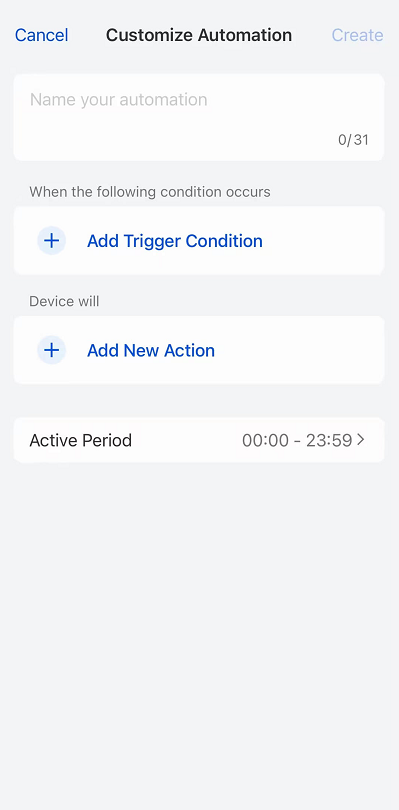Add a trigger condition
The height and width of the screenshot is (810, 399).
point(199,241)
